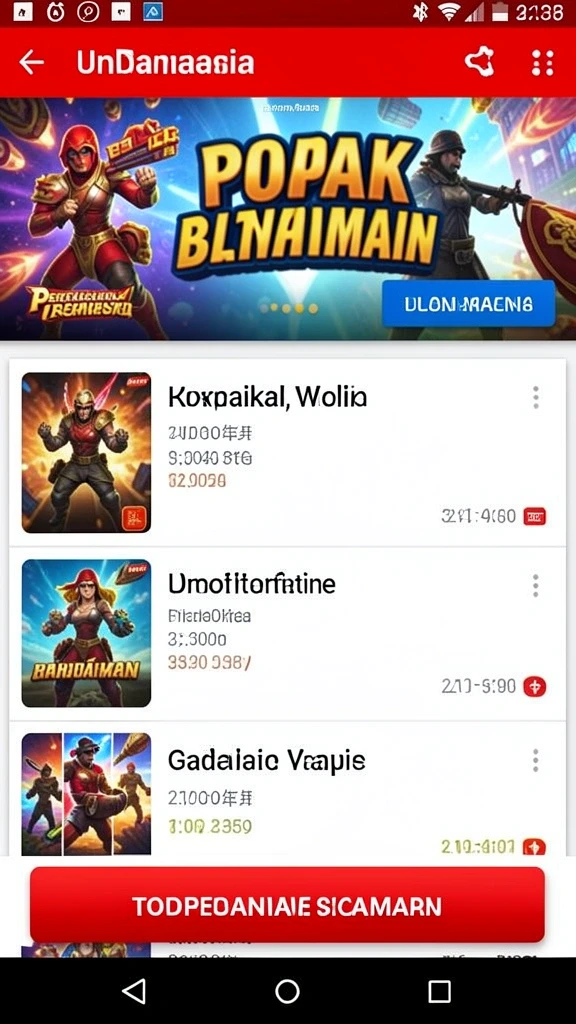Select the banner page indicator dots
Viewport: 576px width, 1024px height.
pyautogui.click(x=288, y=308)
